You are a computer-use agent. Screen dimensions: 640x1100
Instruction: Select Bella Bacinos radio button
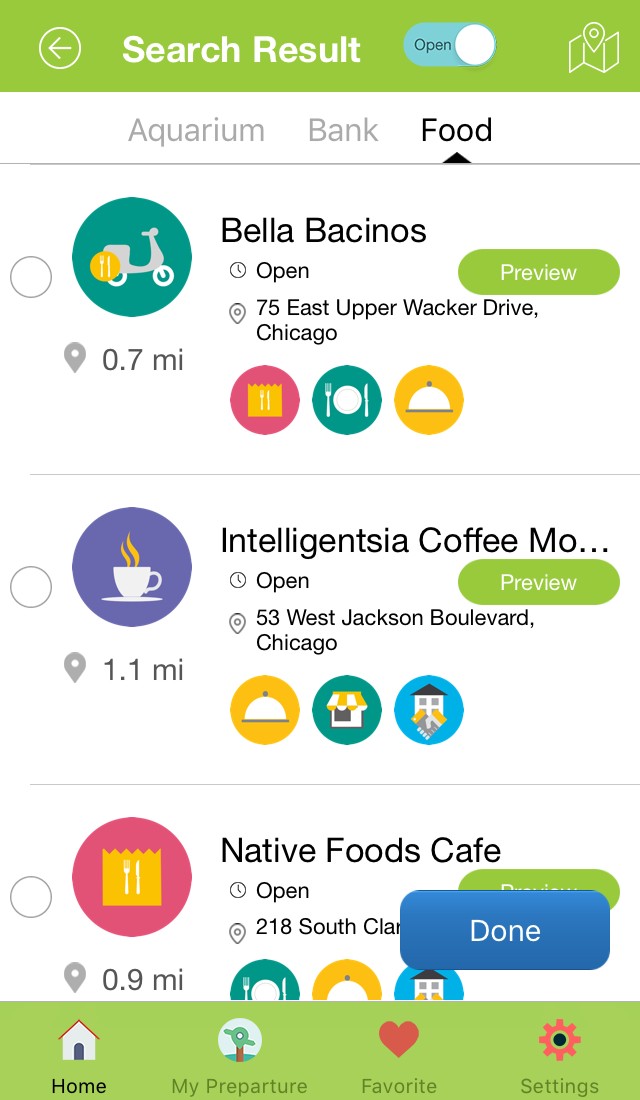click(31, 277)
